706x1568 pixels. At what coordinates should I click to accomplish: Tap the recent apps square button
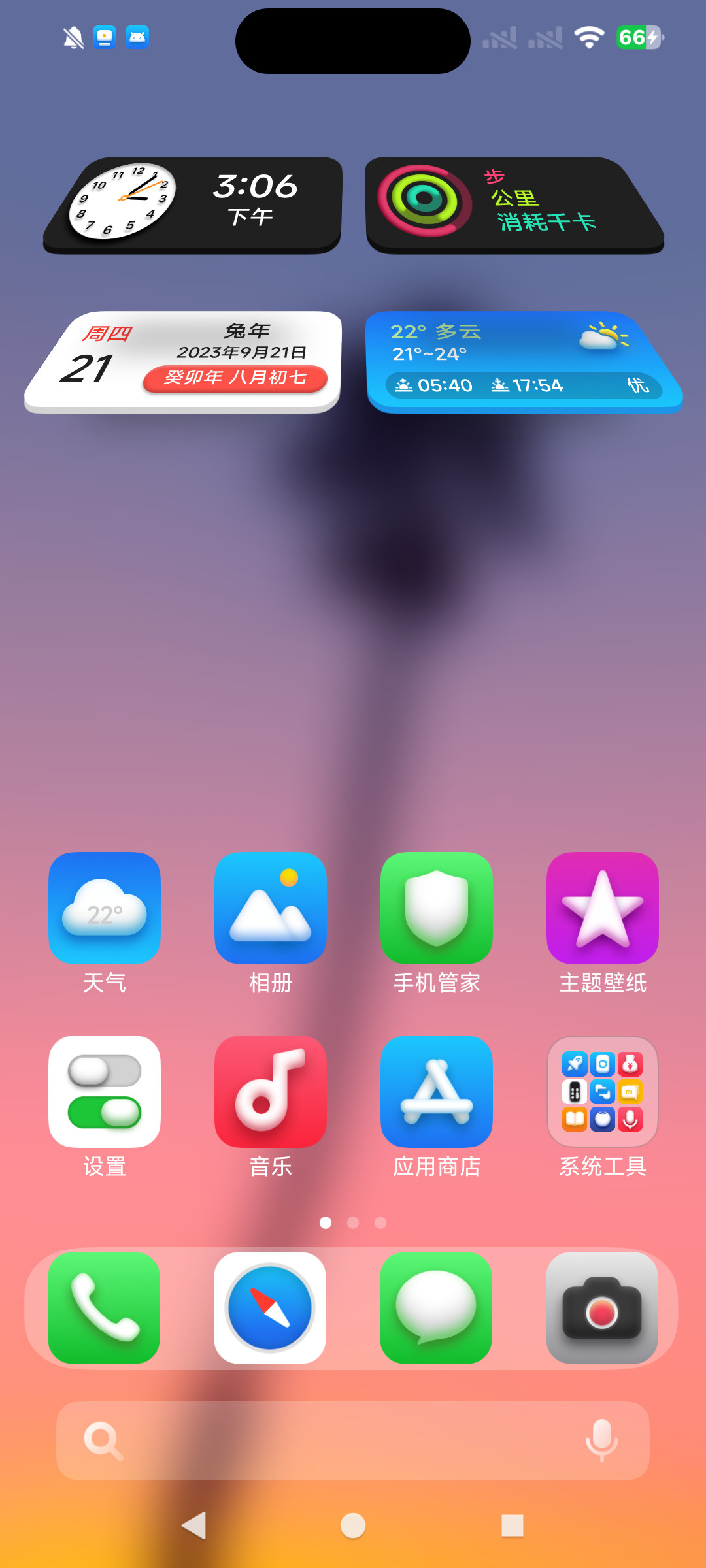(513, 1526)
